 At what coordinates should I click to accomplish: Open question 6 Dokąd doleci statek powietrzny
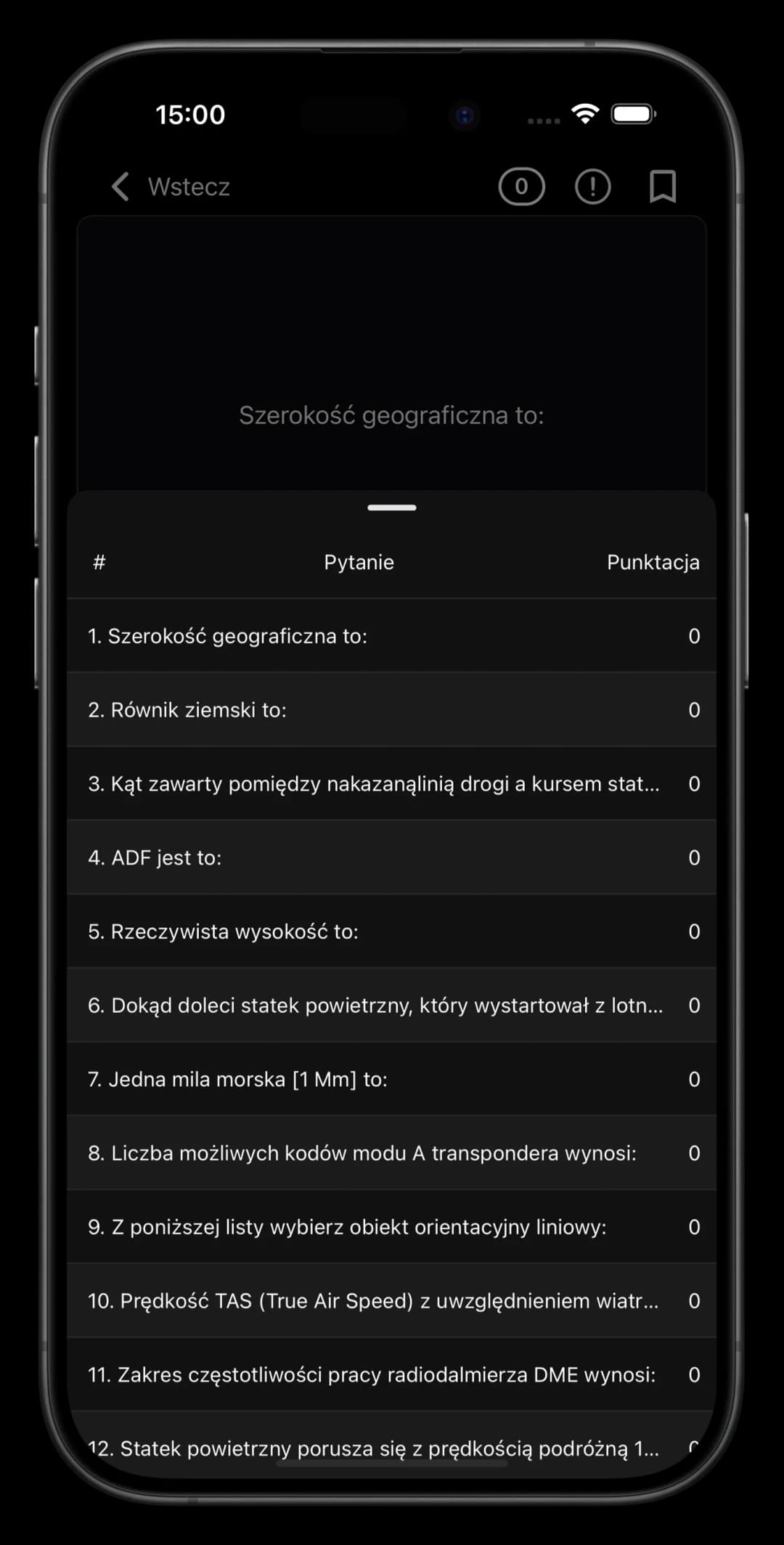click(x=391, y=1006)
